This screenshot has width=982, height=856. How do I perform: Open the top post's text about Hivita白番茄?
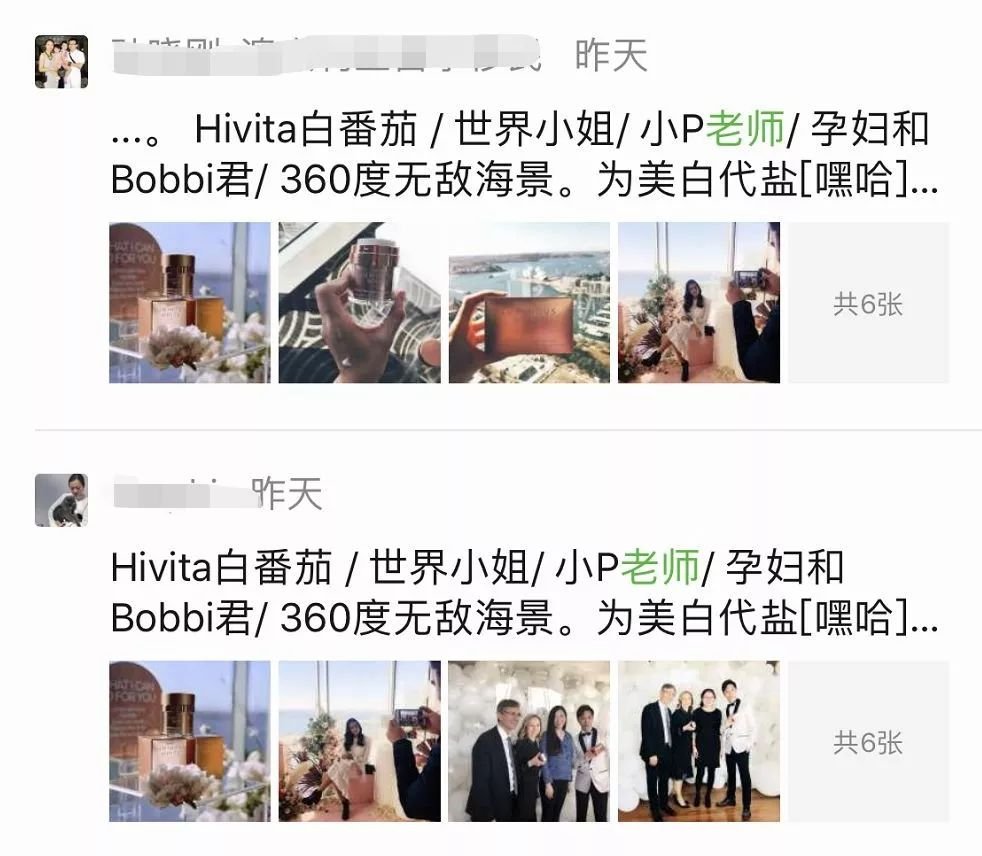pyautogui.click(x=520, y=155)
